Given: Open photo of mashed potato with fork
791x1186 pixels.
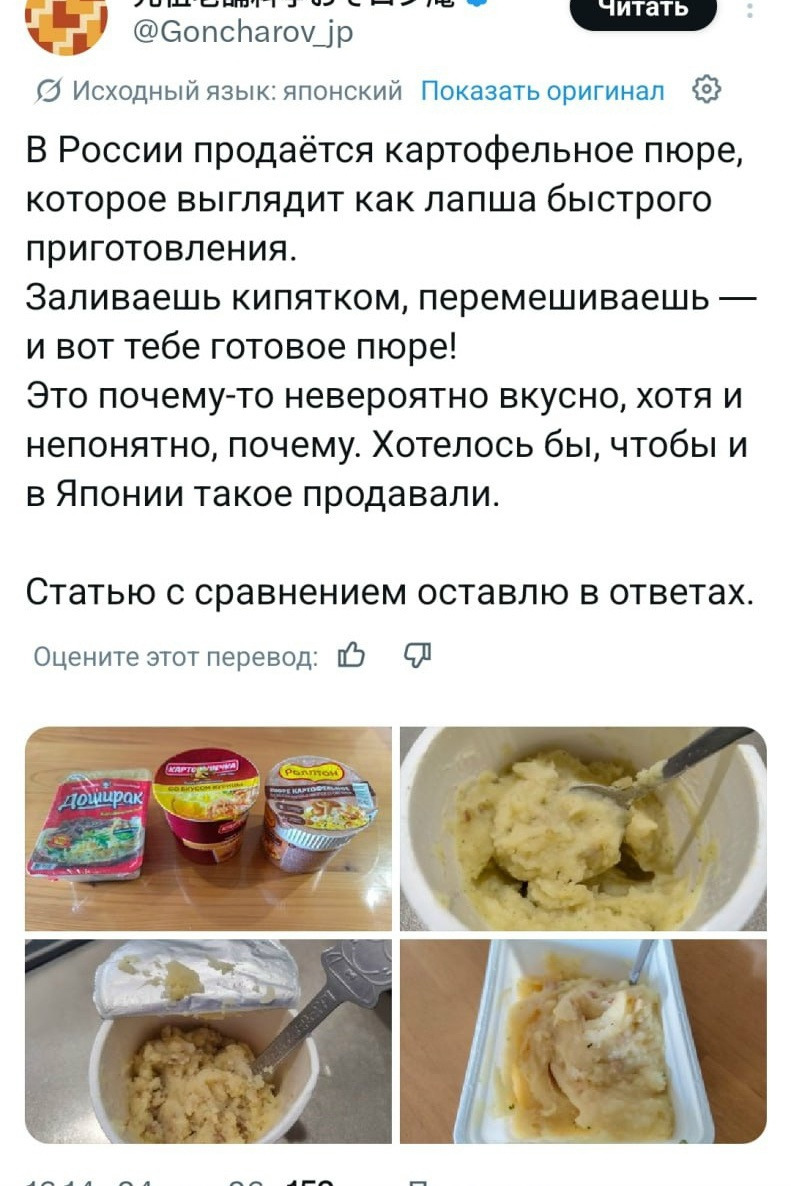Looking at the screenshot, I should pos(583,828).
